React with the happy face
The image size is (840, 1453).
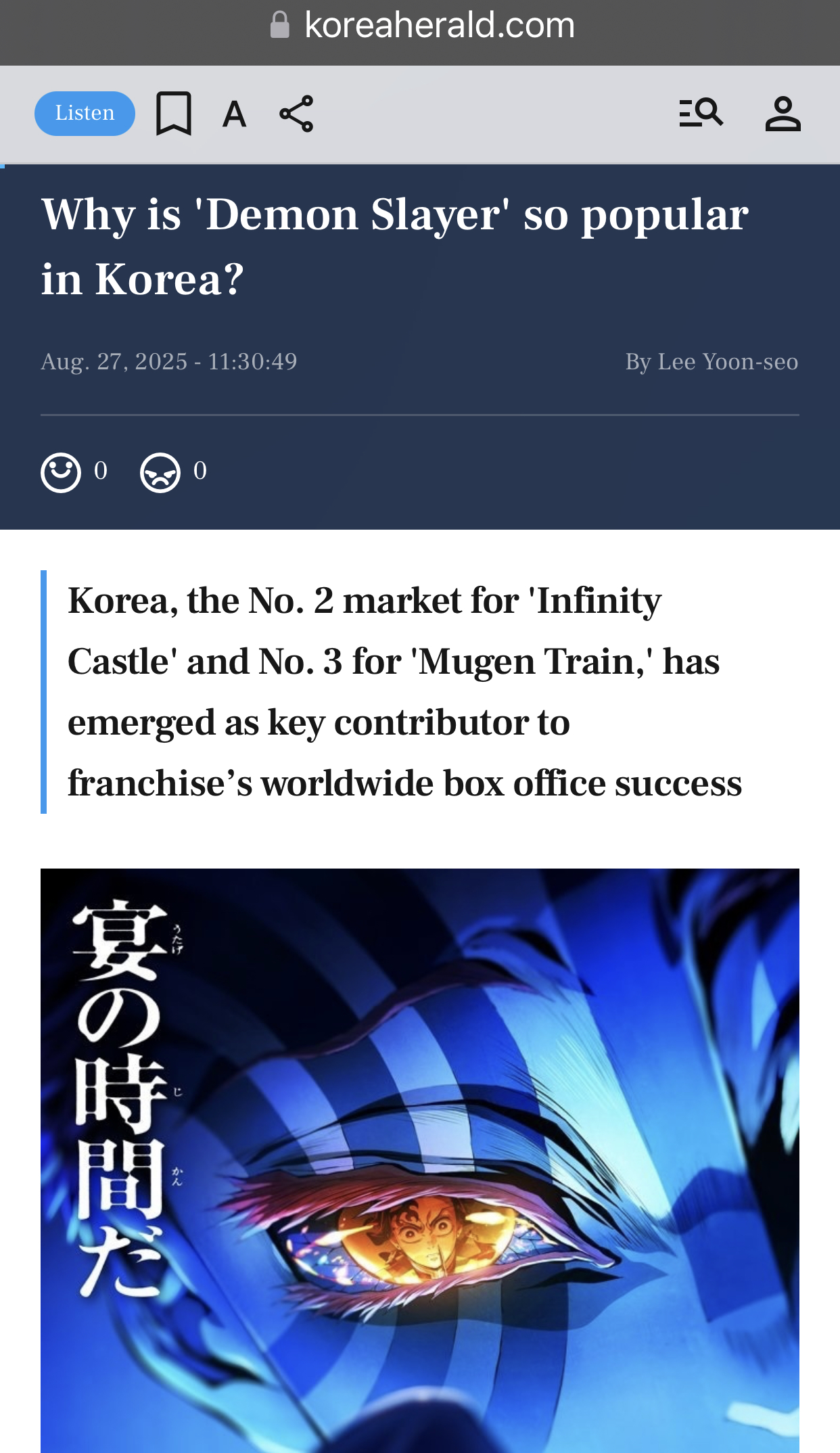(61, 472)
